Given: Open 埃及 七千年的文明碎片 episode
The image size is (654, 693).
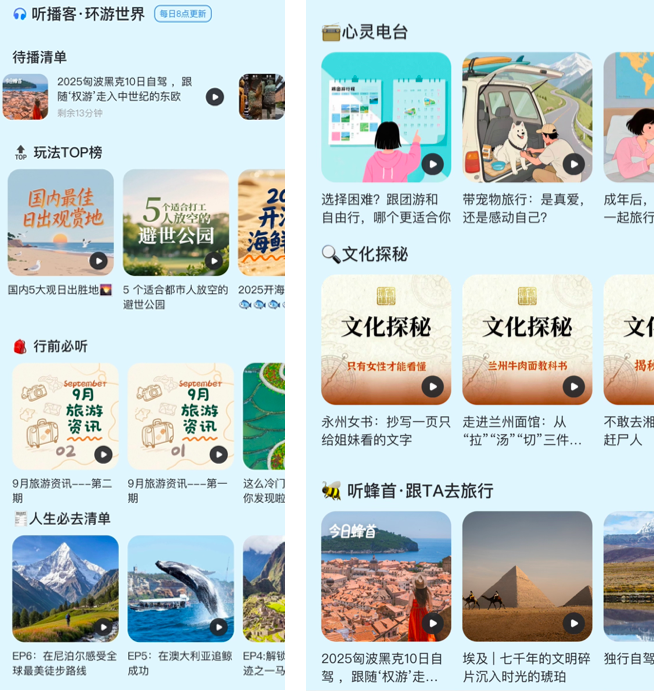Looking at the screenshot, I should [527, 577].
